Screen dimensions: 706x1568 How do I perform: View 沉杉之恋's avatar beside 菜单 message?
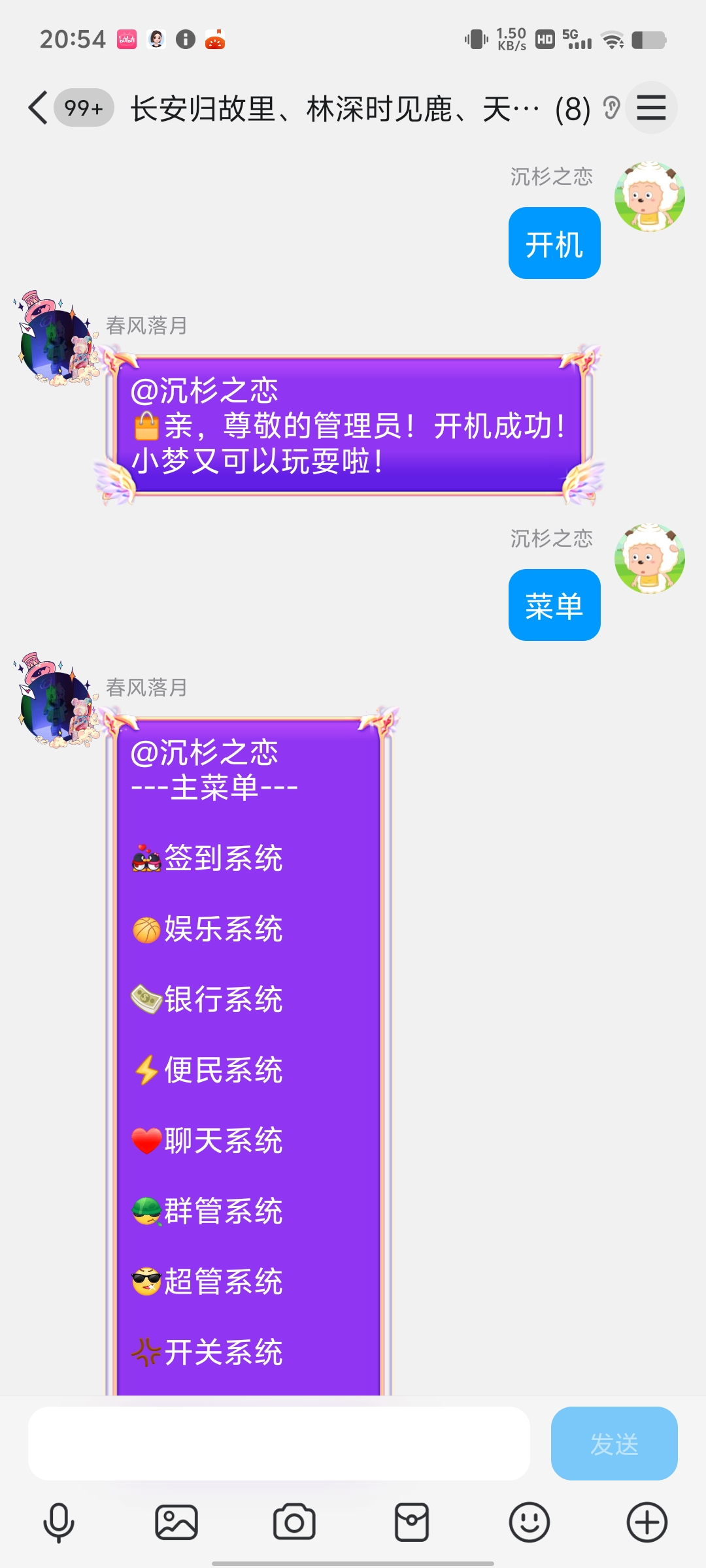(650, 559)
